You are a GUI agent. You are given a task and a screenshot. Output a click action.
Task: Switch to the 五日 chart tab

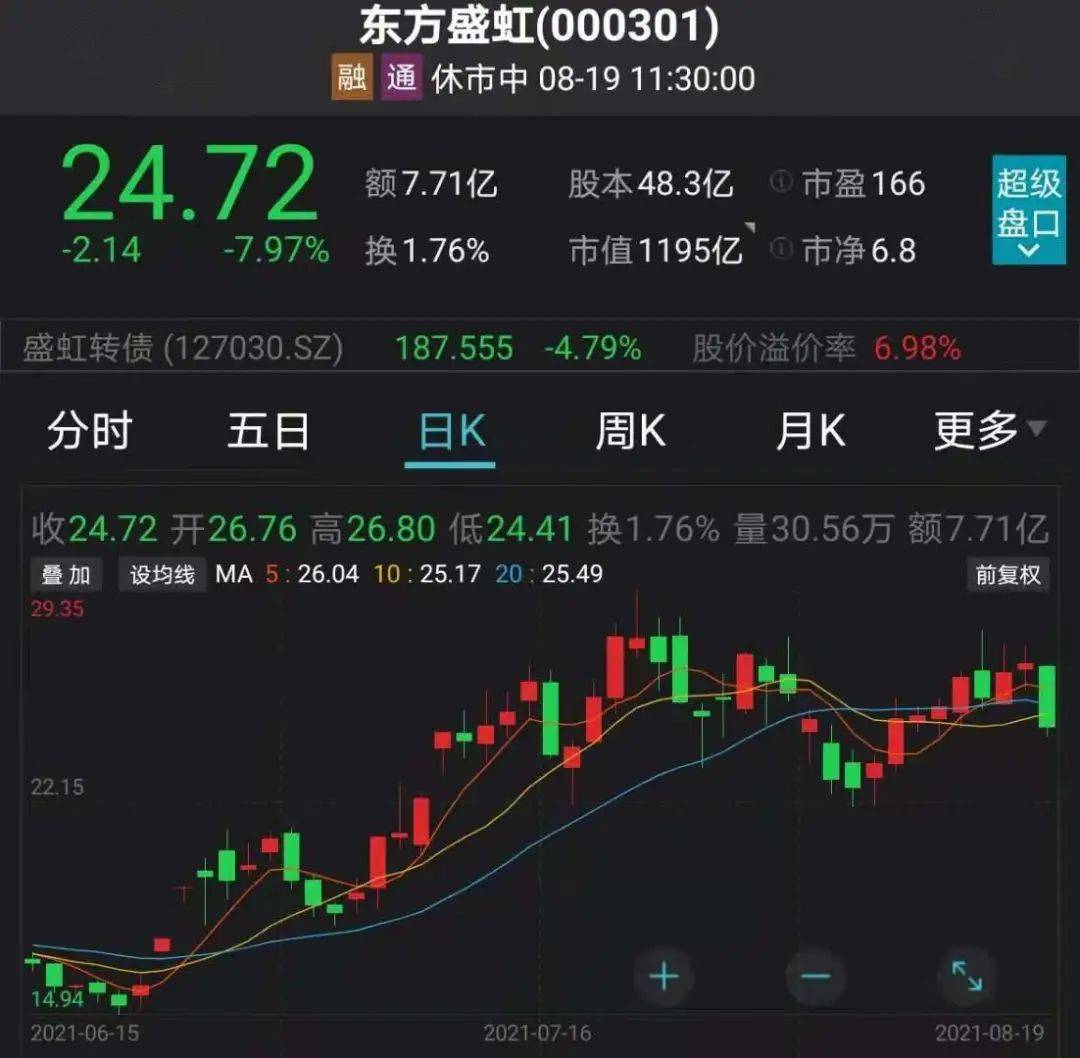click(x=268, y=432)
